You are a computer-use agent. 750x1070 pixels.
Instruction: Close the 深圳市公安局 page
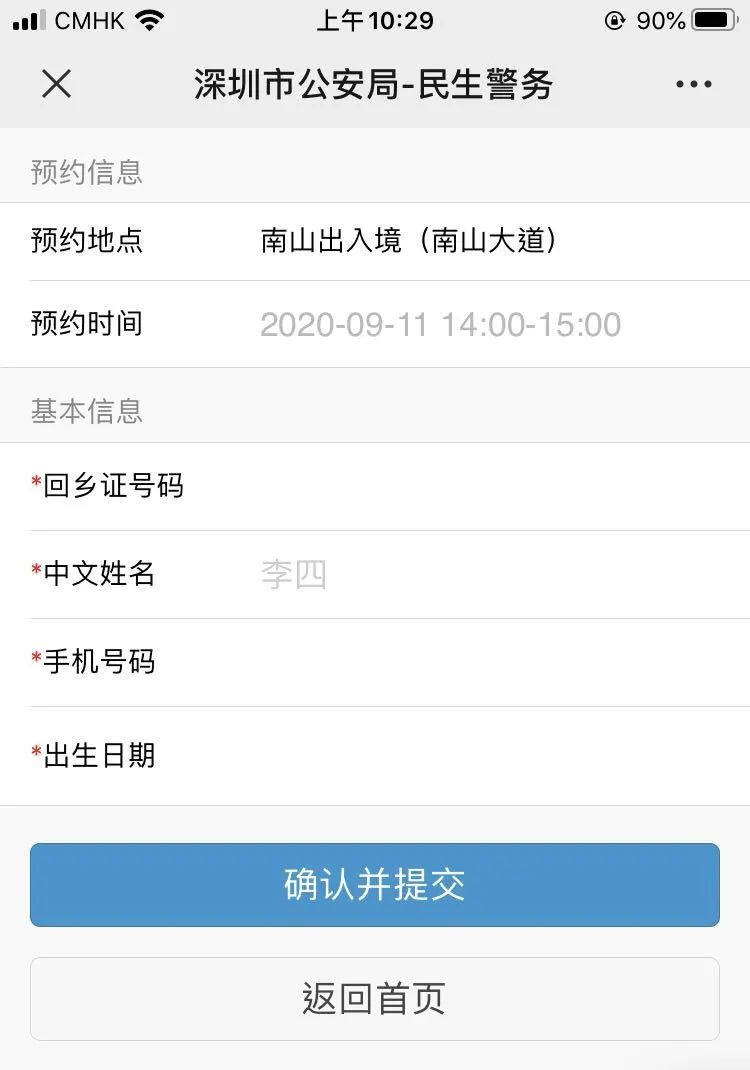(56, 85)
